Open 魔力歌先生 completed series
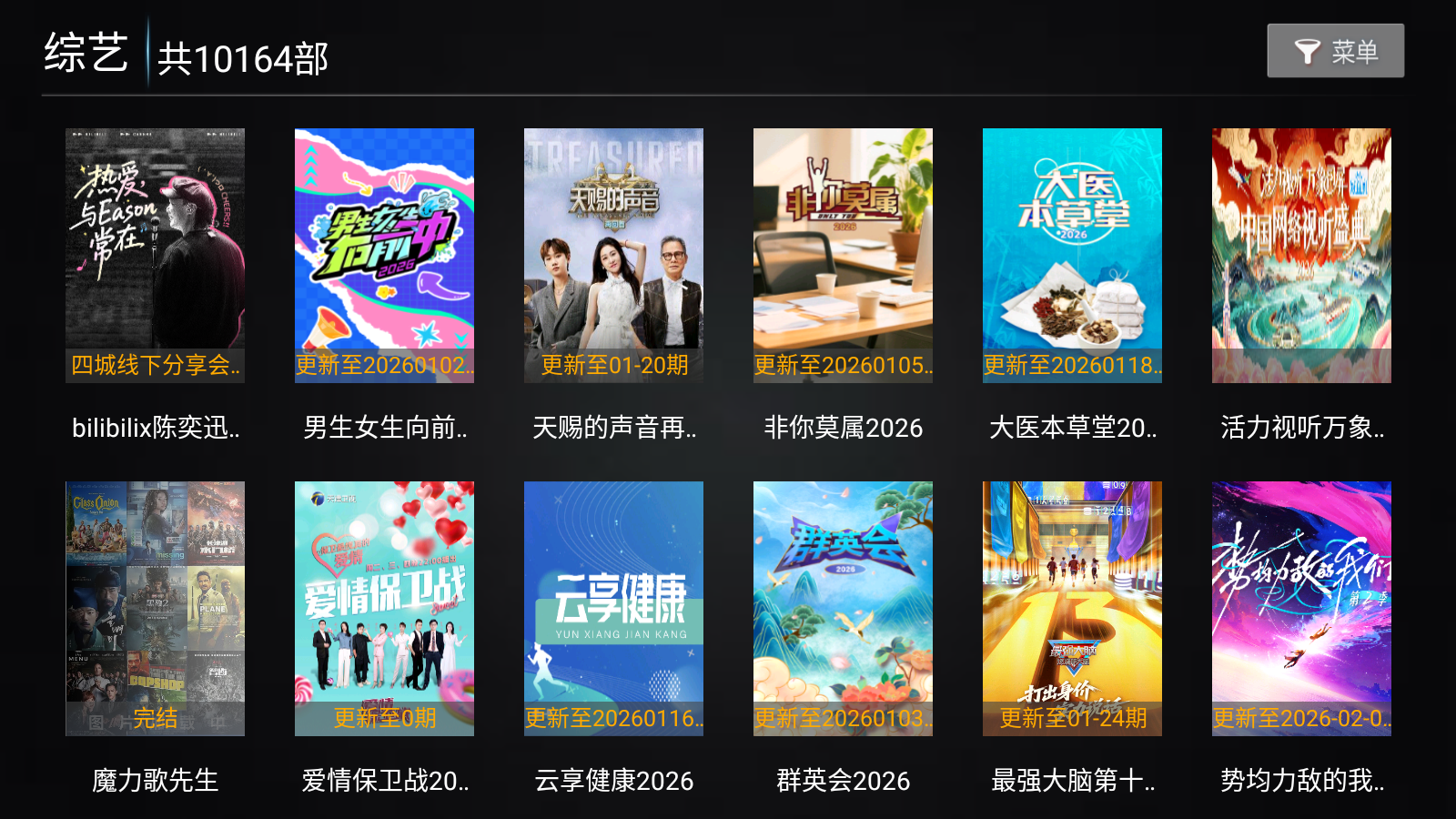 [x=155, y=608]
